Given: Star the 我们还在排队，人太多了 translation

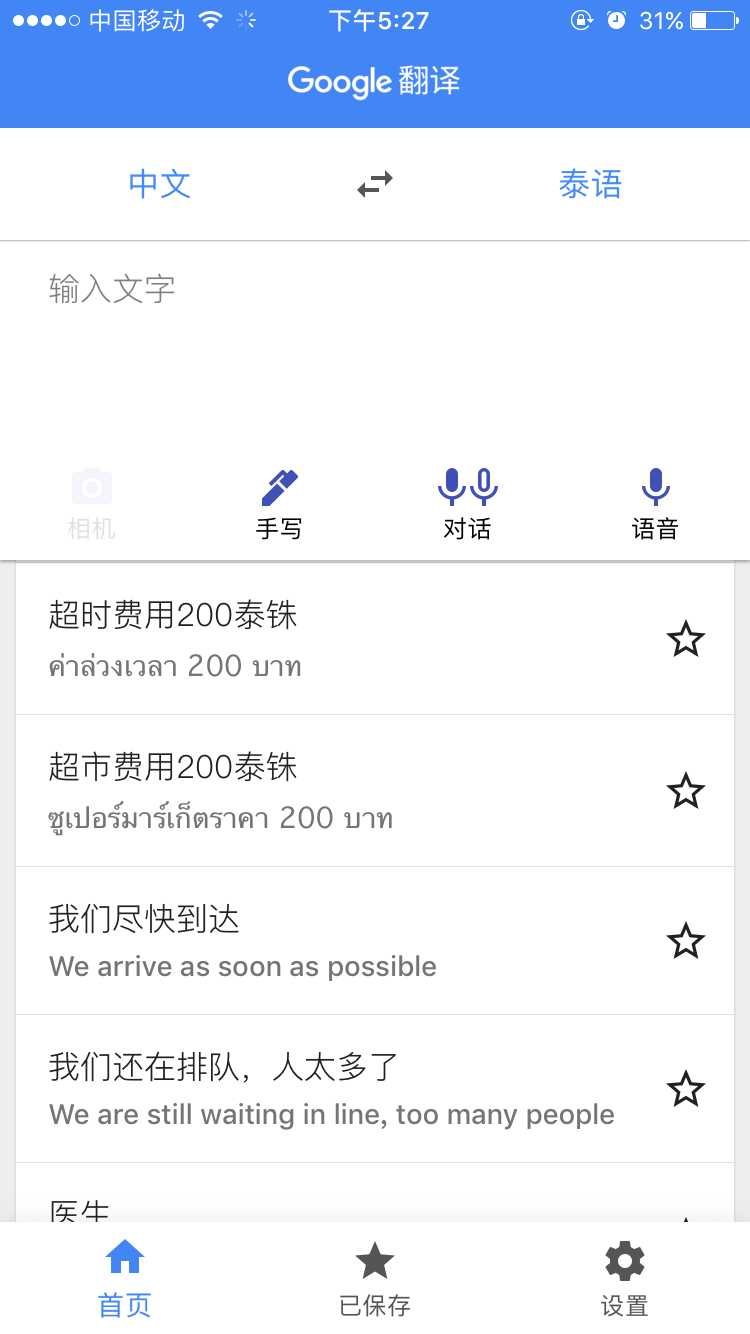Looking at the screenshot, I should 686,1089.
